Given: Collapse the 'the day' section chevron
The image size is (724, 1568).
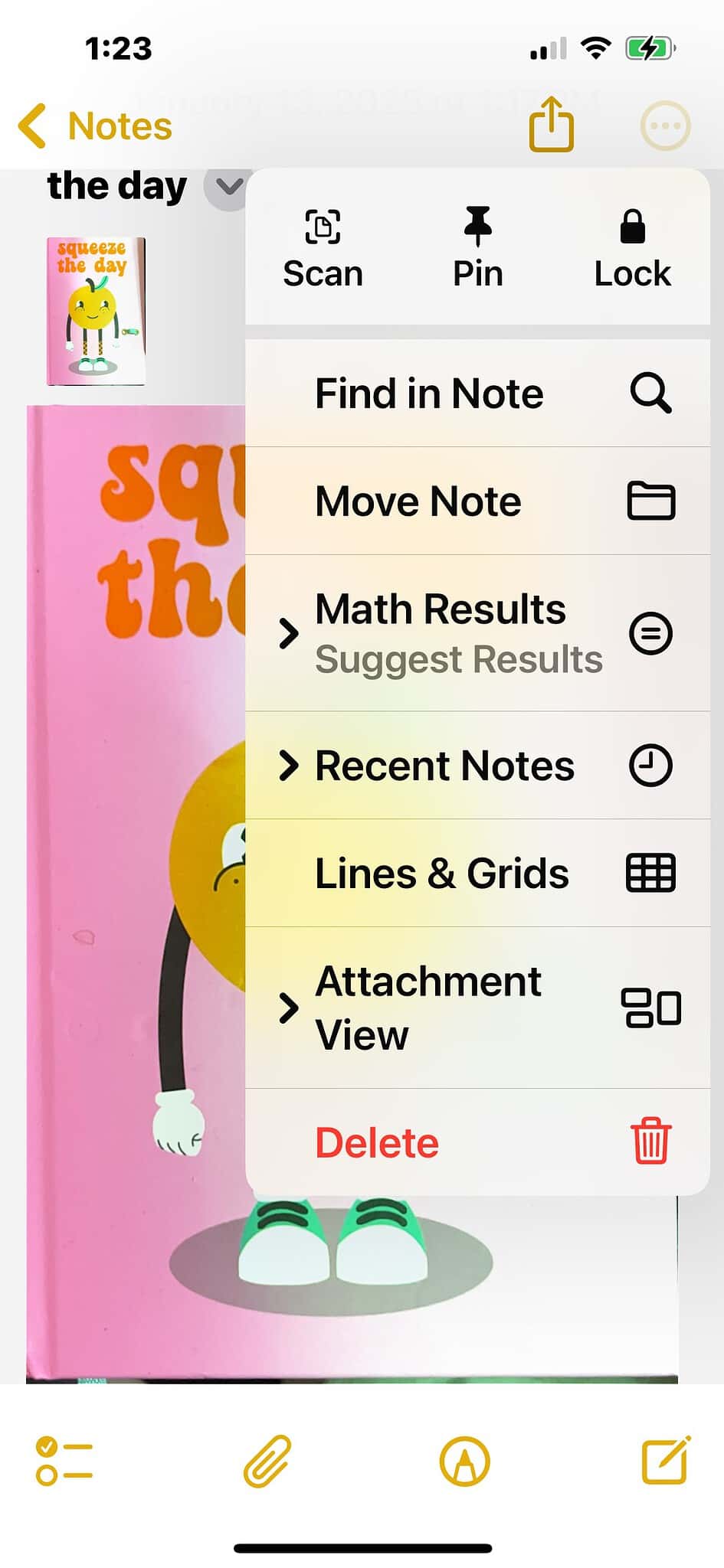Looking at the screenshot, I should click(x=224, y=188).
